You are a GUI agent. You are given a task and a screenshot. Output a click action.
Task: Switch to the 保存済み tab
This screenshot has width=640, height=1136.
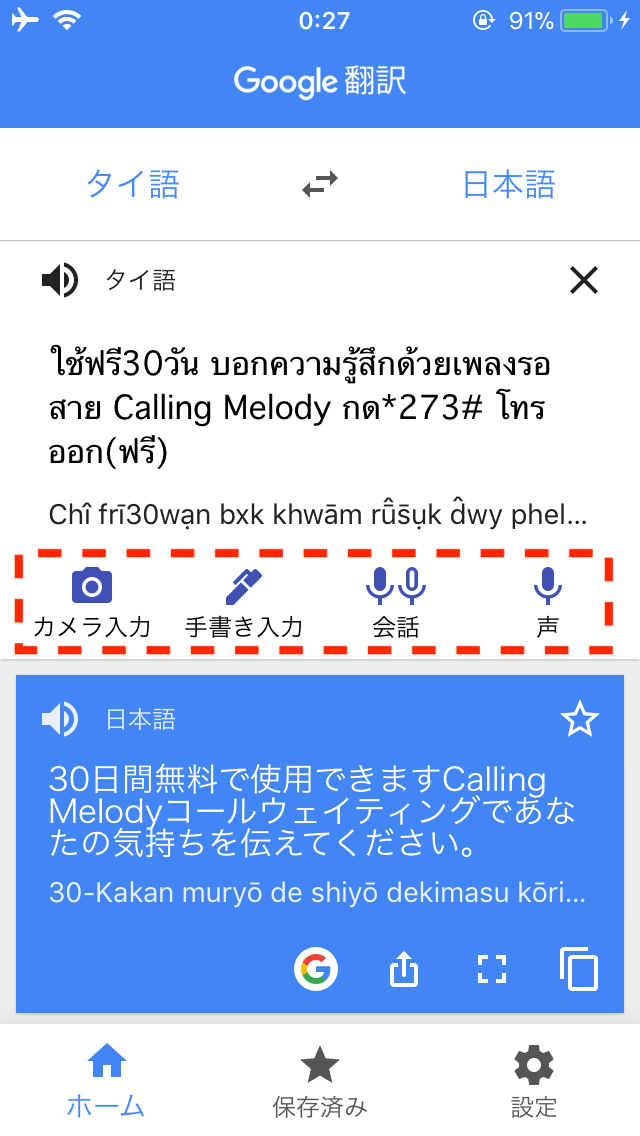coord(320,1079)
